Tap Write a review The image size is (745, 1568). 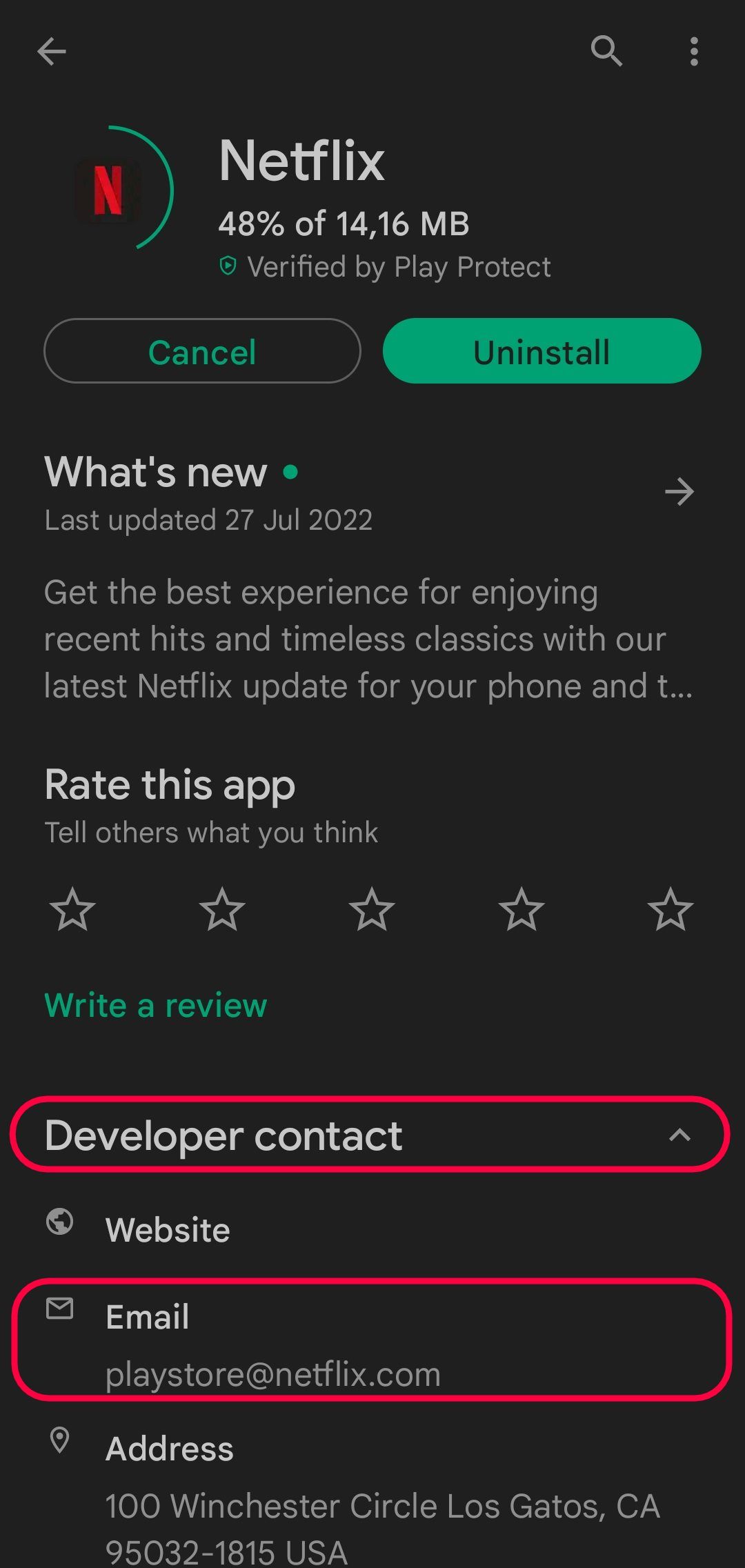[x=156, y=1005]
